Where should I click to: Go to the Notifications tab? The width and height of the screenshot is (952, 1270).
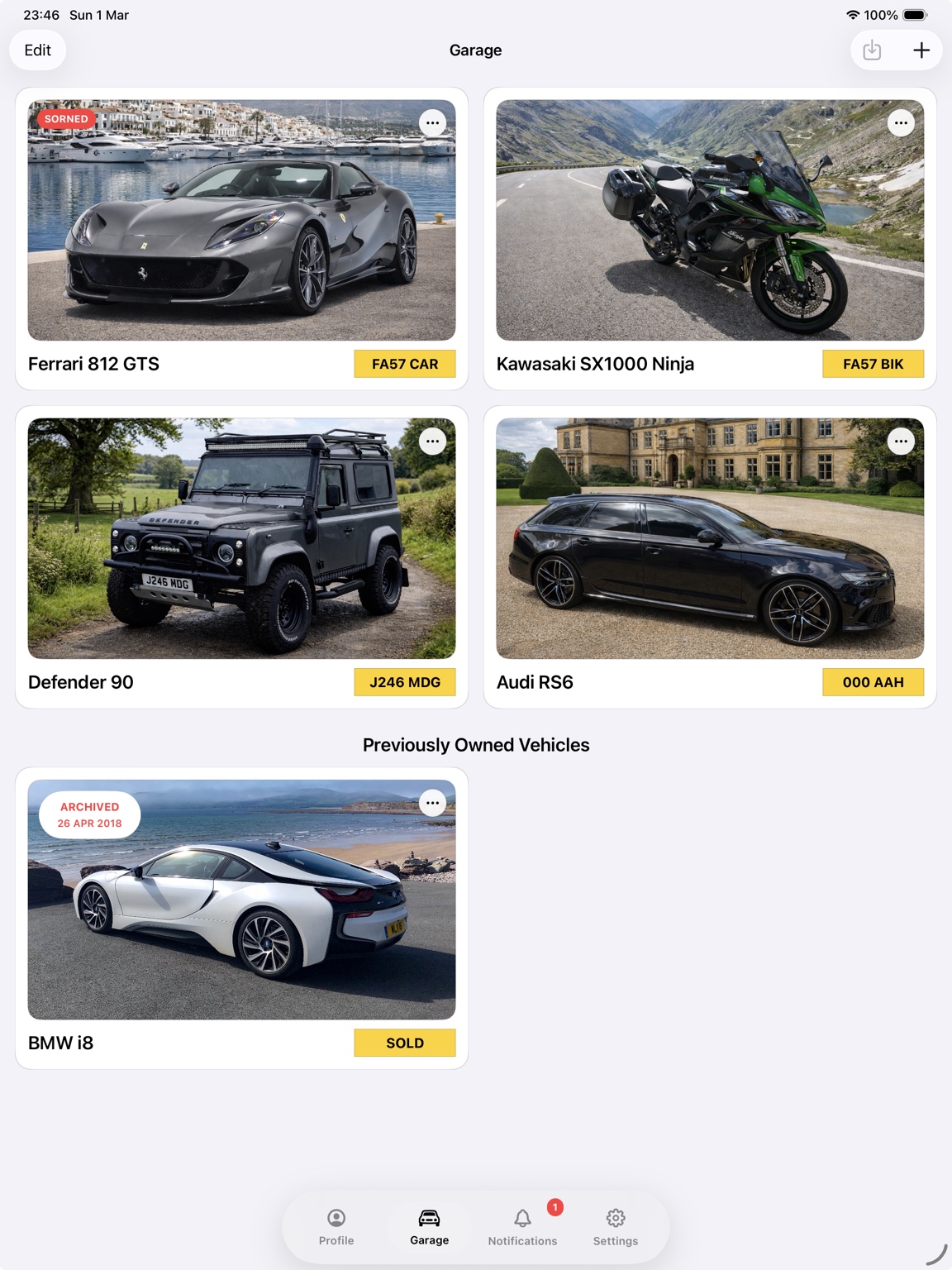[x=522, y=1226]
